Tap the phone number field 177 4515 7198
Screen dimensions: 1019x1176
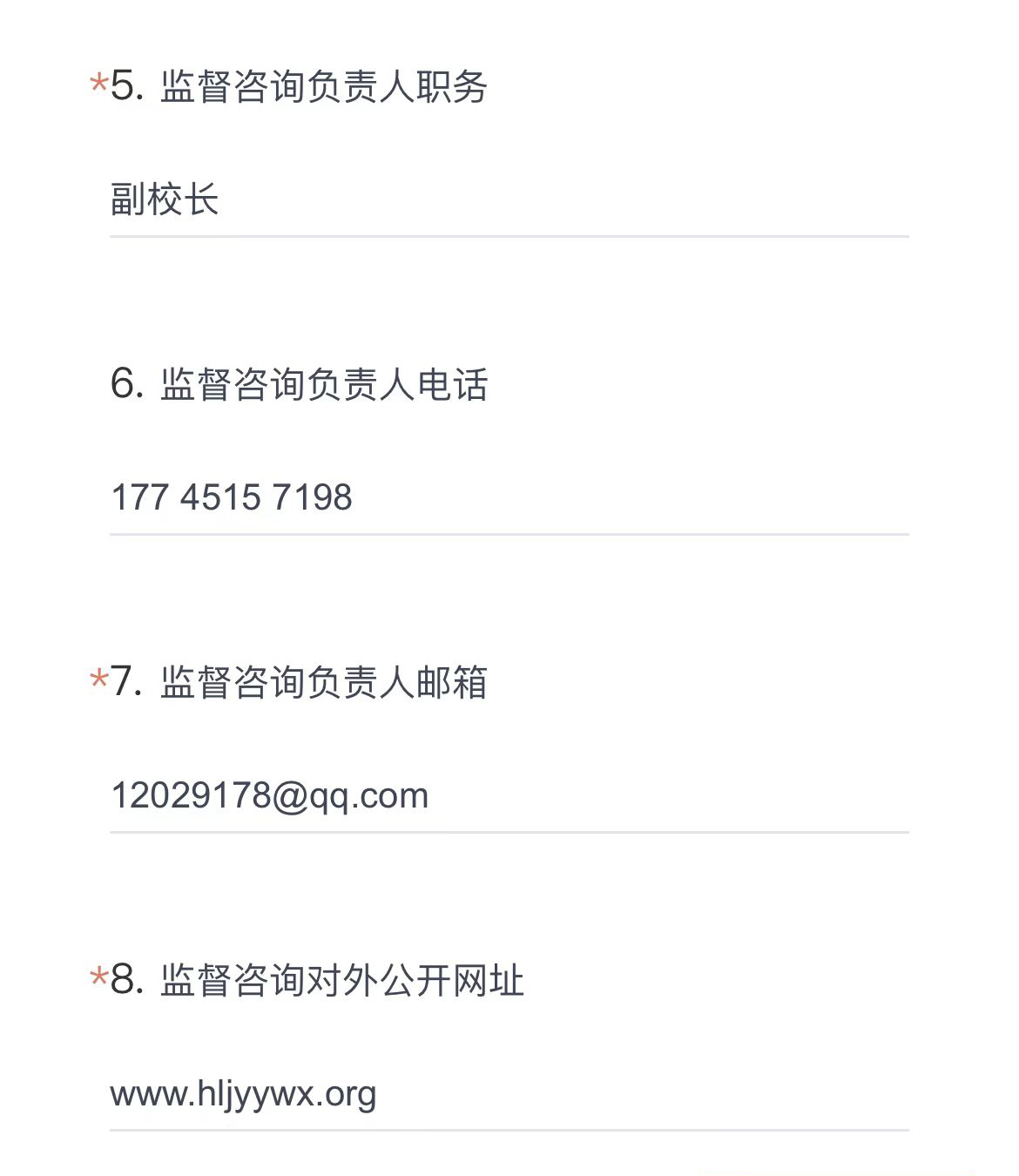pyautogui.click(x=509, y=498)
